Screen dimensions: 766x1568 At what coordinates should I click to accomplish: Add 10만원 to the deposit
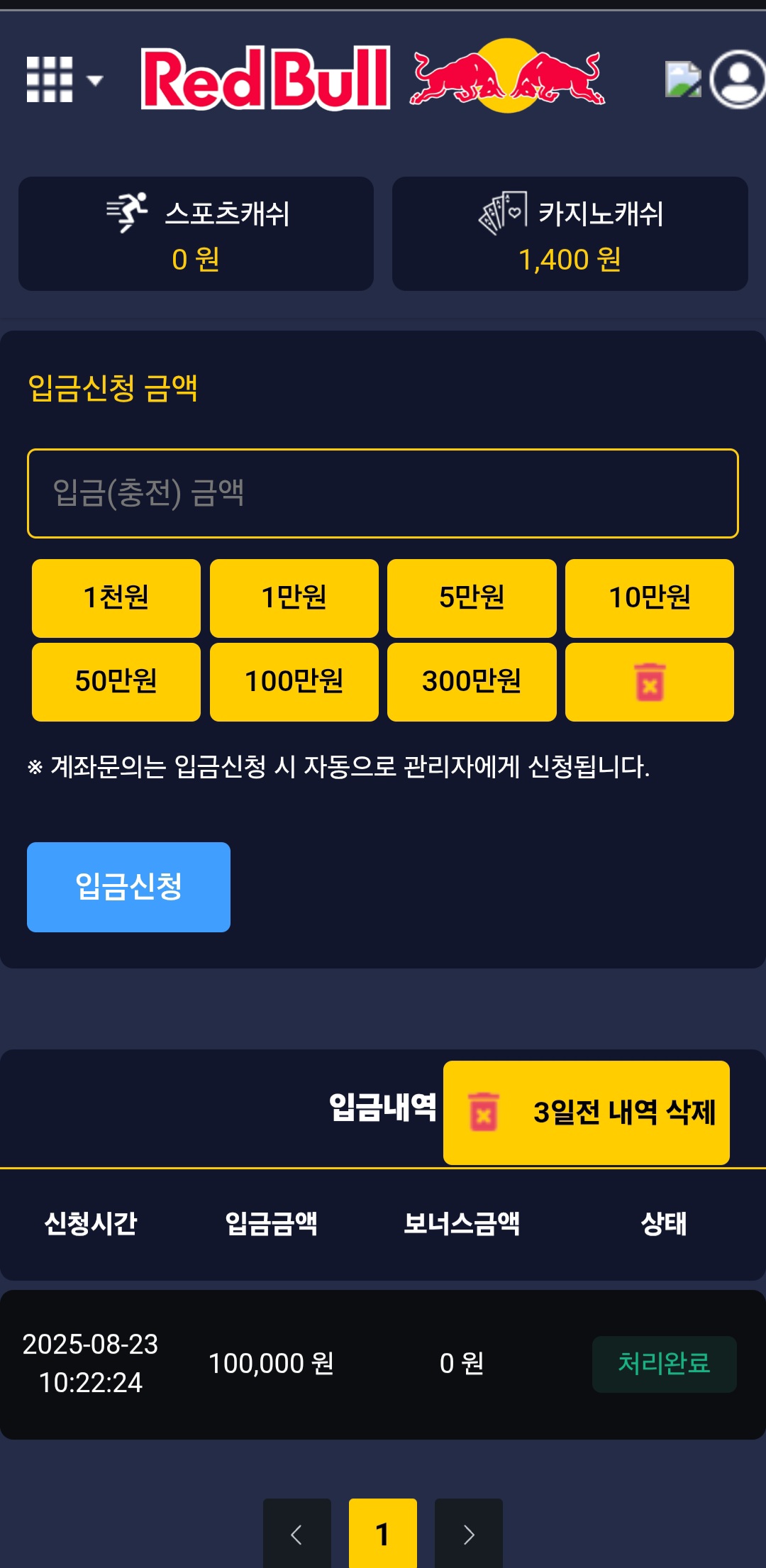point(649,598)
